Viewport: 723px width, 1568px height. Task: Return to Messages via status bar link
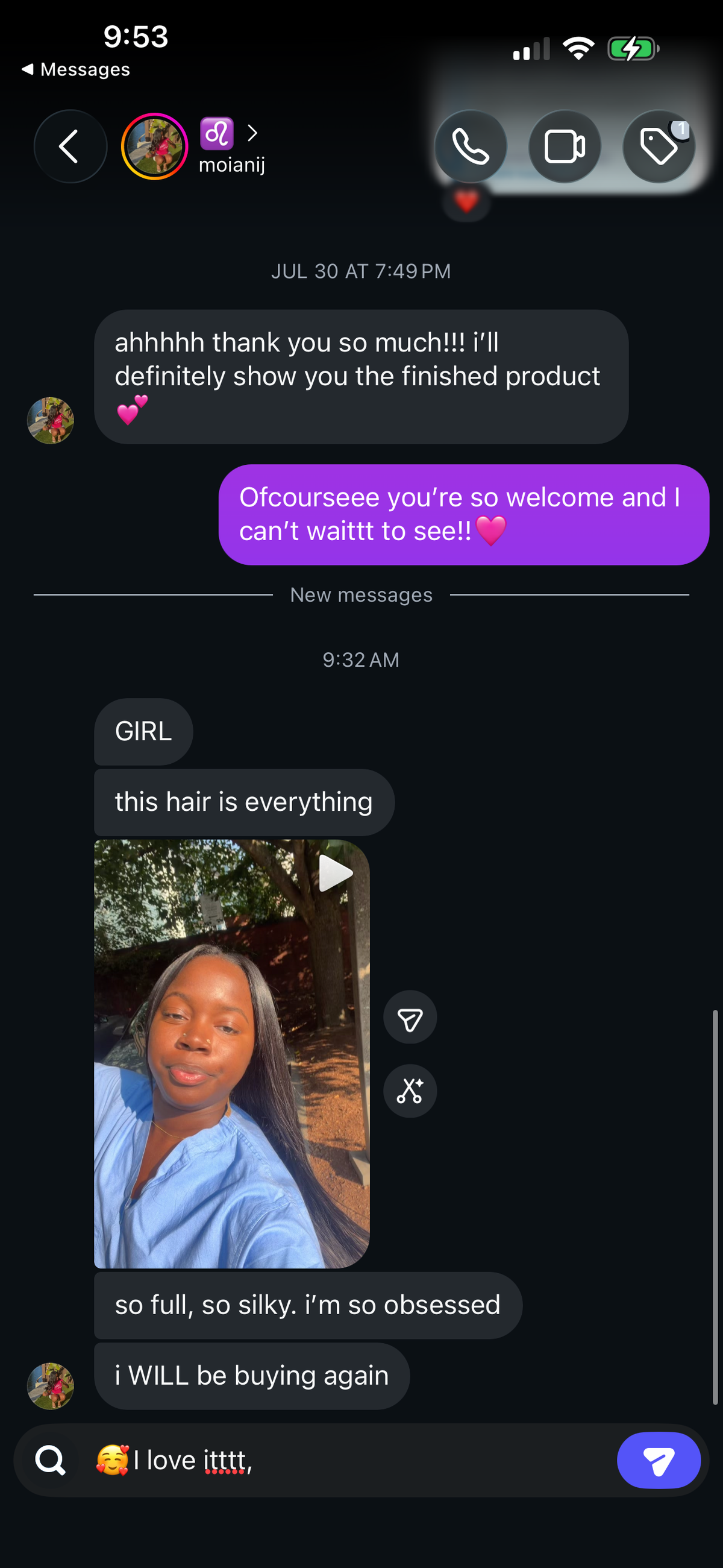(x=76, y=69)
